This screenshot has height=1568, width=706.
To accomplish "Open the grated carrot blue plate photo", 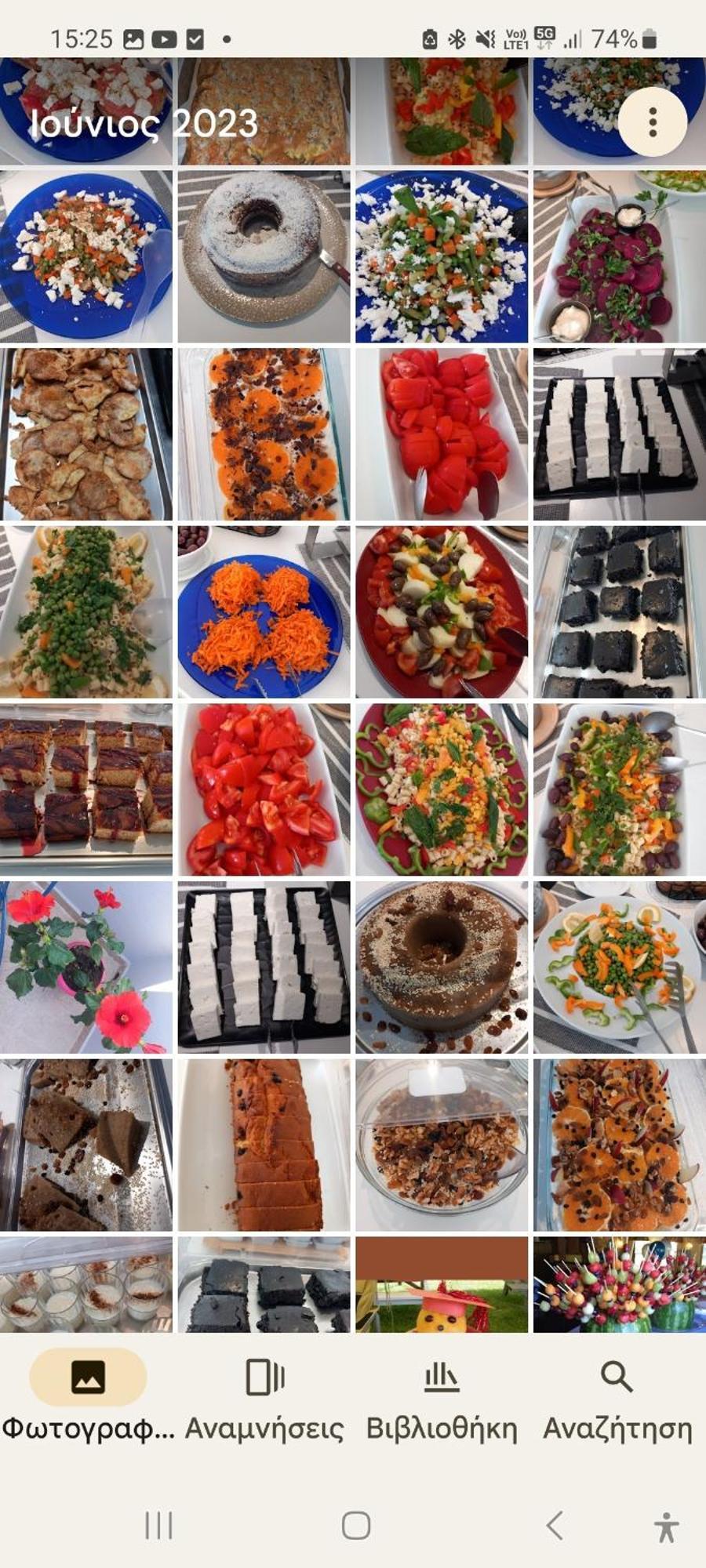I will (x=264, y=612).
